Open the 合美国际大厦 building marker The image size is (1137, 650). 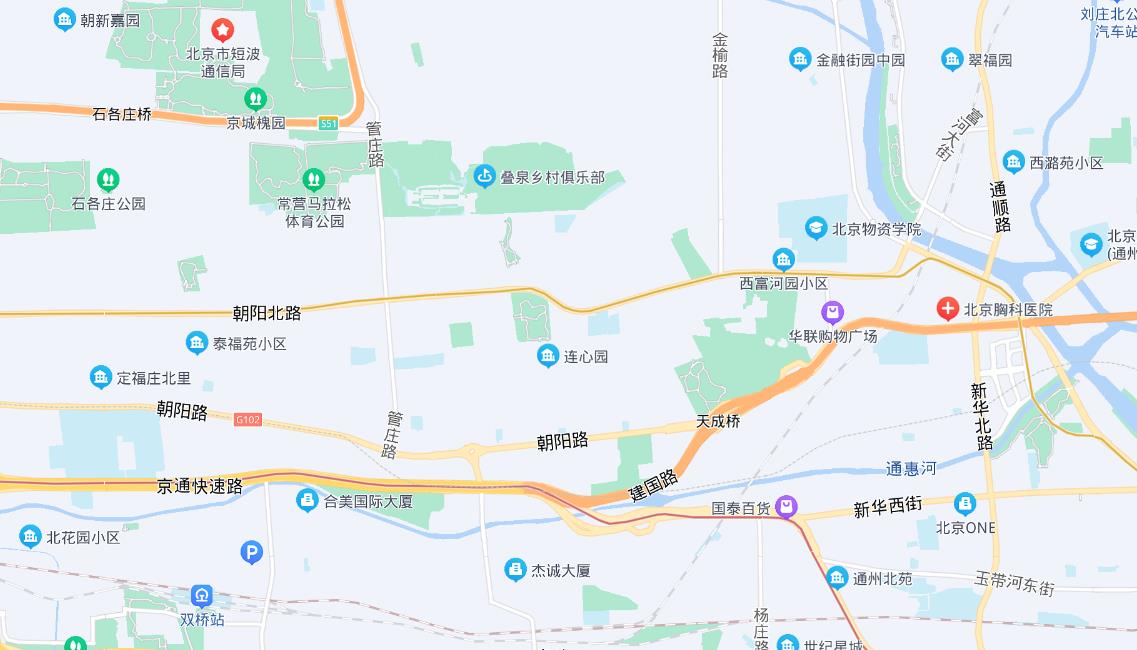click(x=308, y=500)
